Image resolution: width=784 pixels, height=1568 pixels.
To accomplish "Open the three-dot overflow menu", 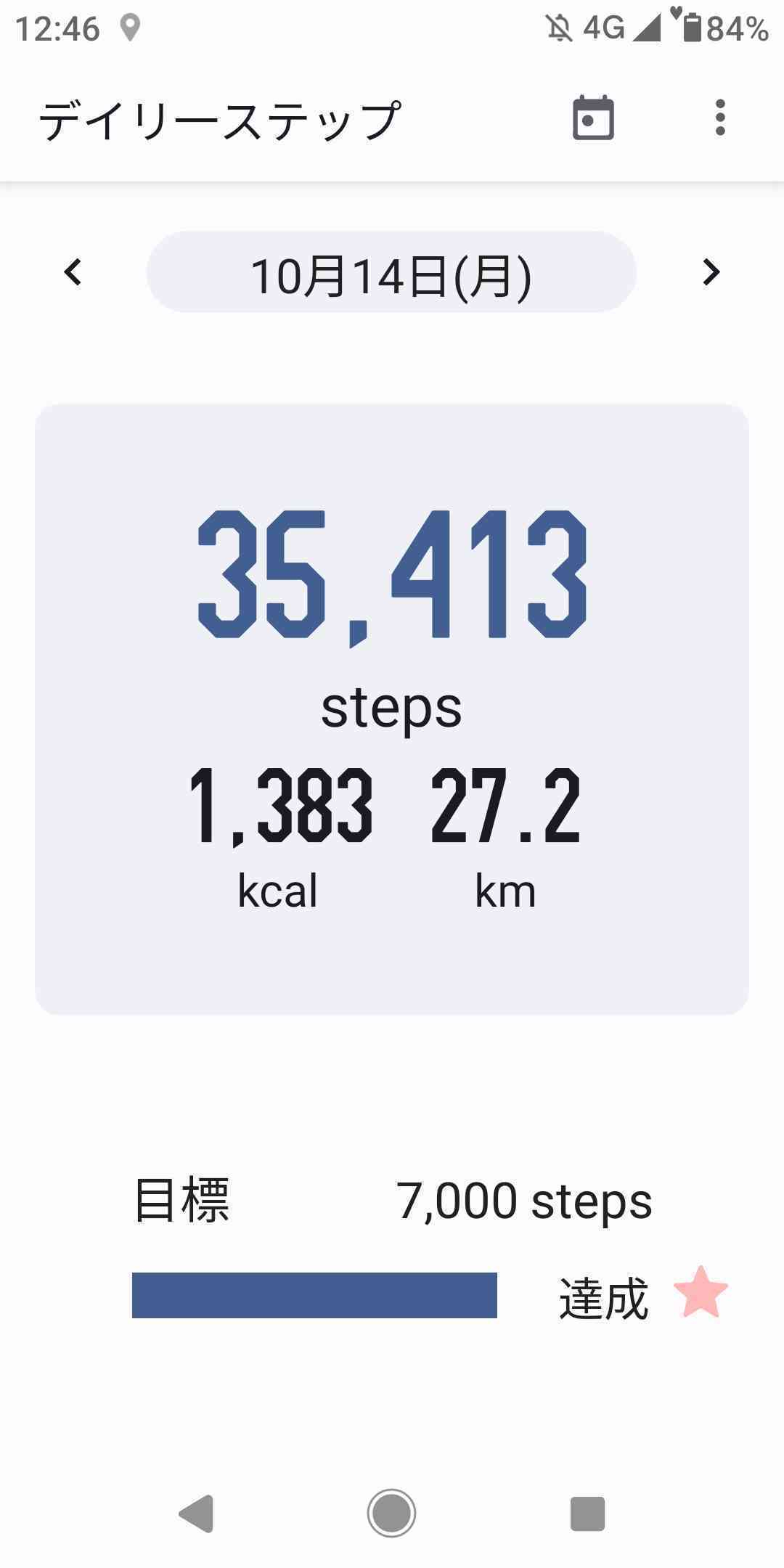I will click(719, 118).
